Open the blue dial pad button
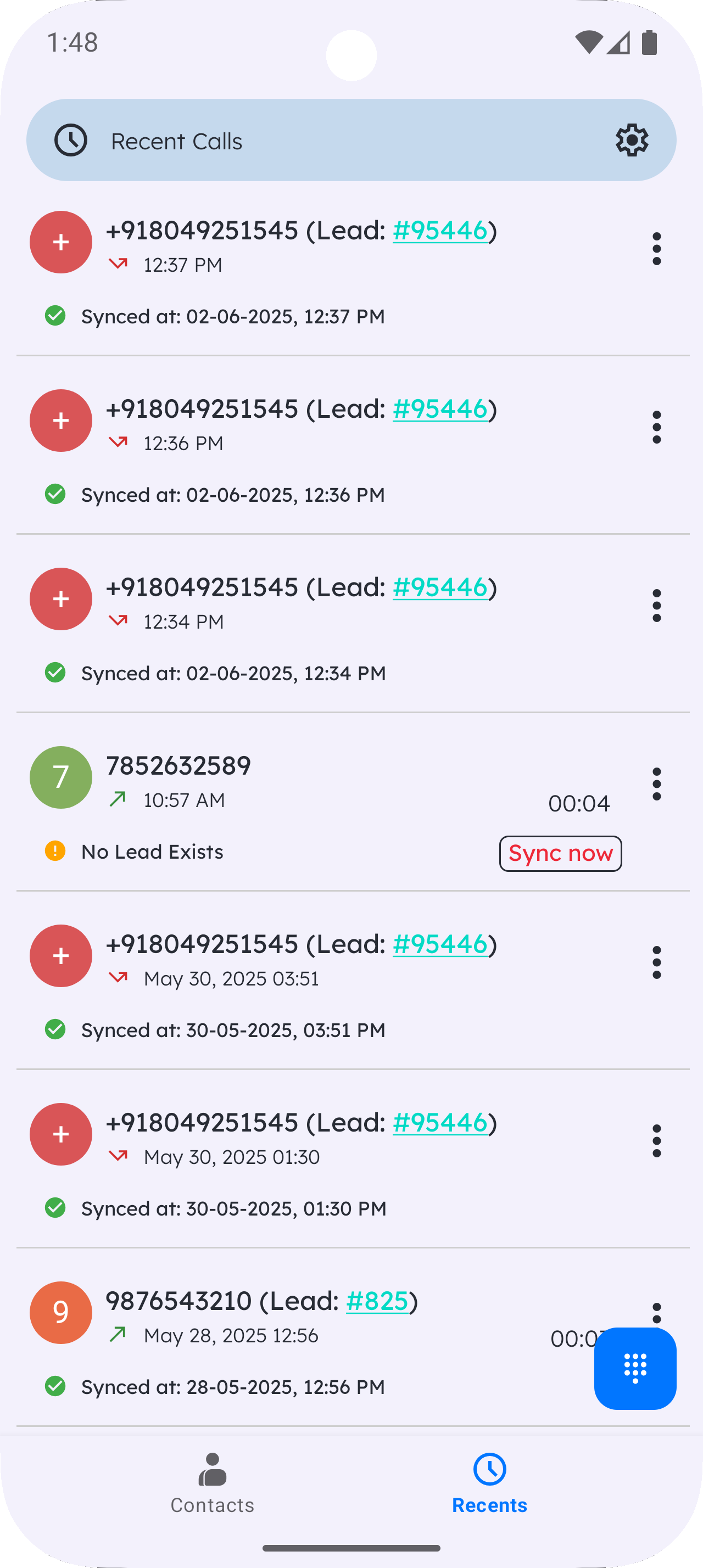 pos(635,1368)
